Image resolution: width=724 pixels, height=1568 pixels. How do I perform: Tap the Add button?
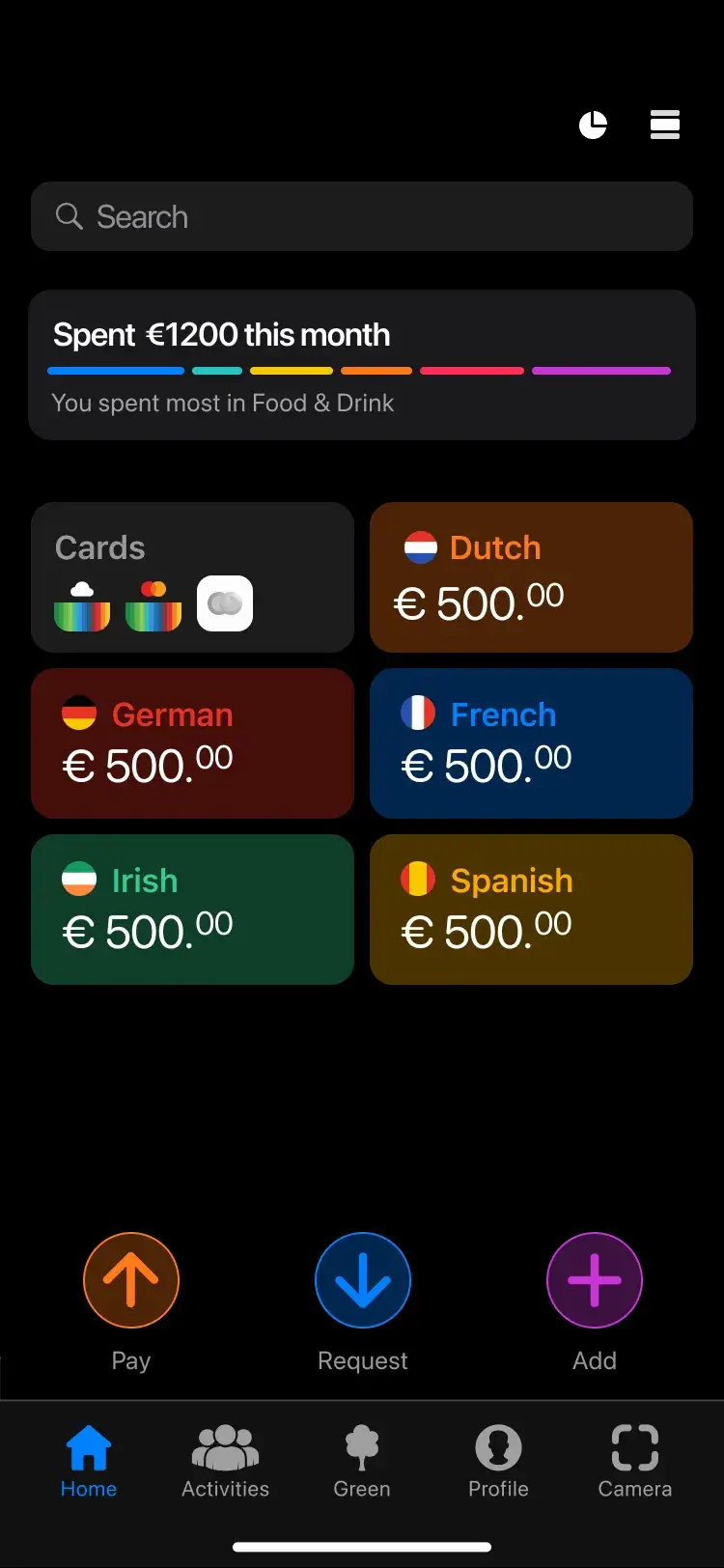(x=595, y=1280)
